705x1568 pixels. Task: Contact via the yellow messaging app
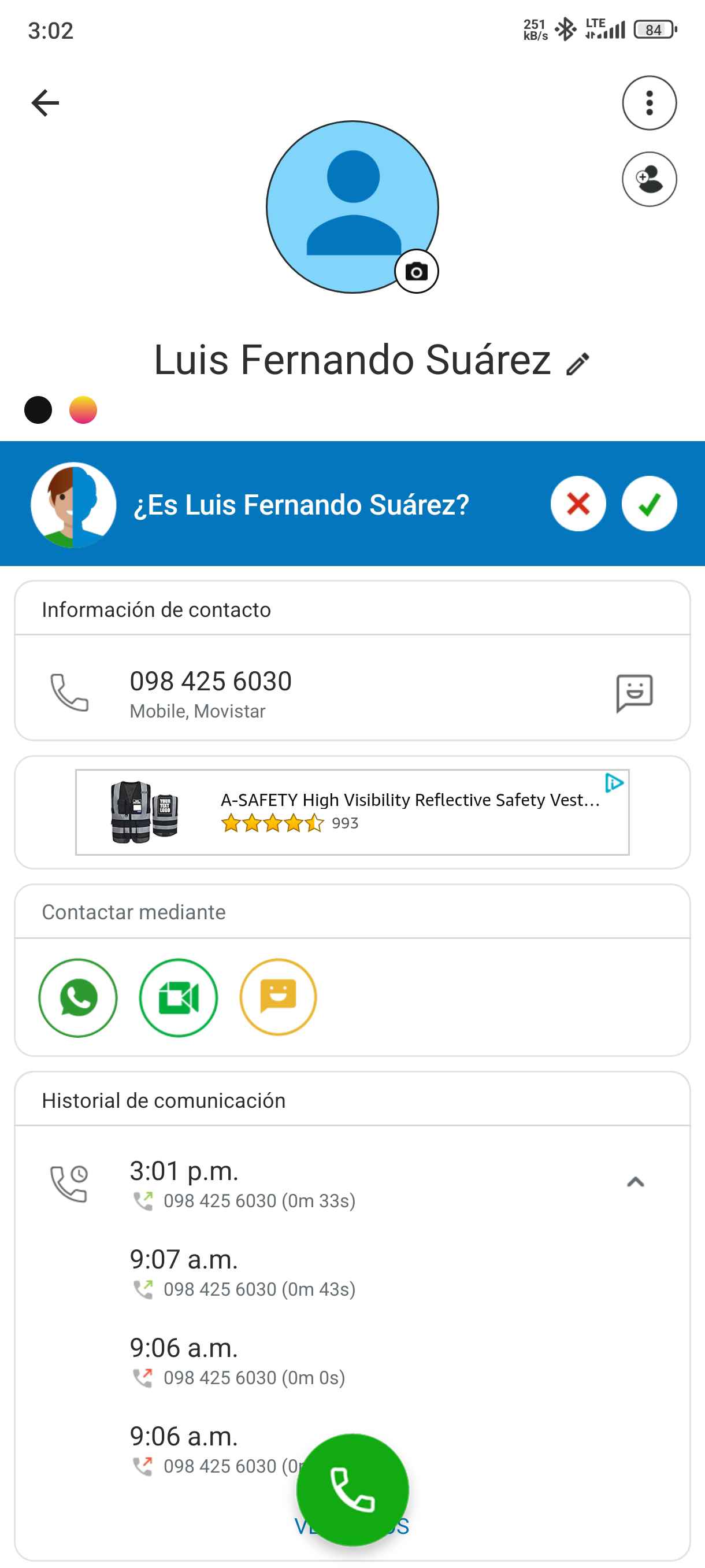tap(278, 997)
